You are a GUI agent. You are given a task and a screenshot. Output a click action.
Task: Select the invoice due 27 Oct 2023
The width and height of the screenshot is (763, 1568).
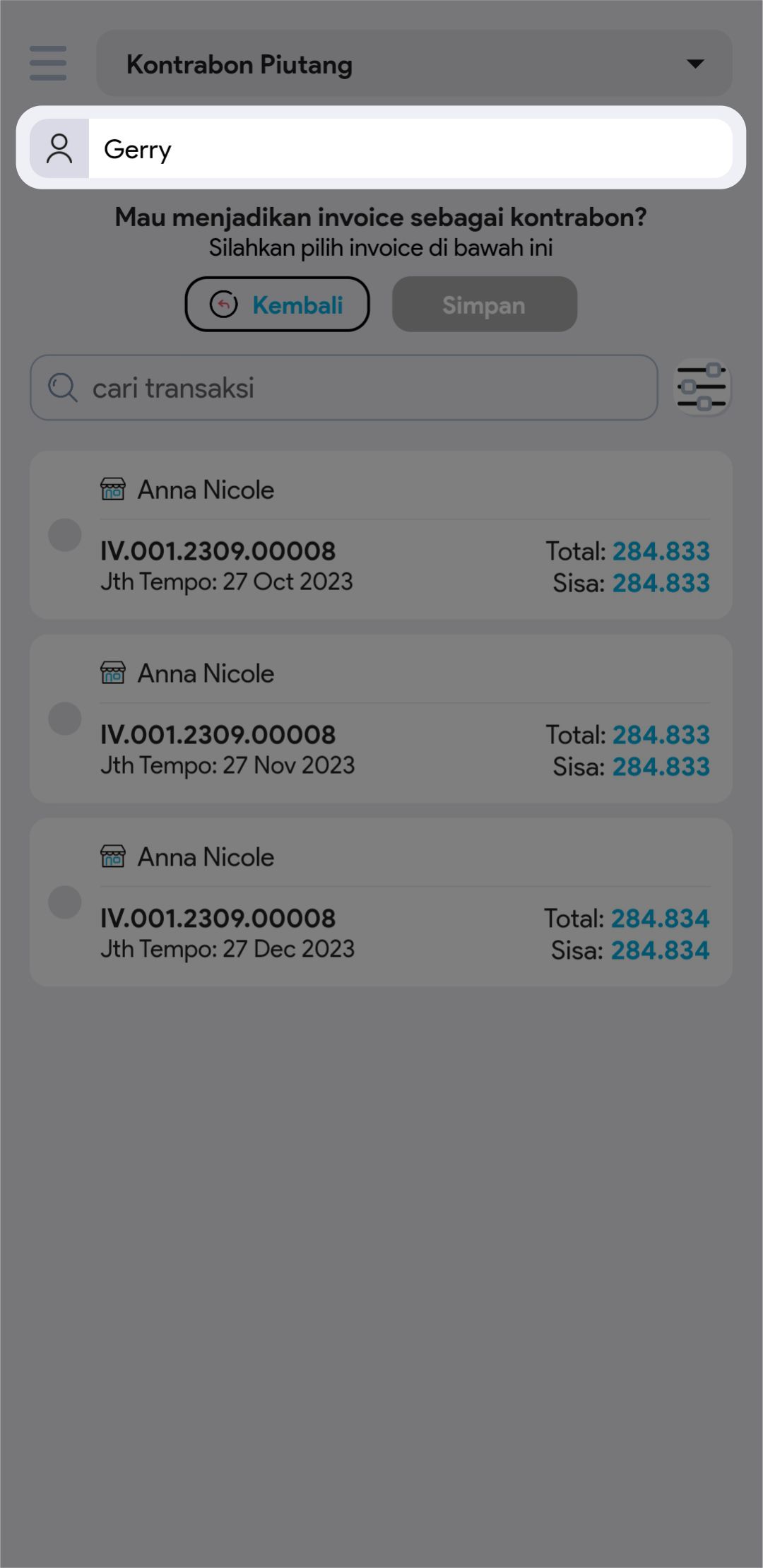[65, 535]
